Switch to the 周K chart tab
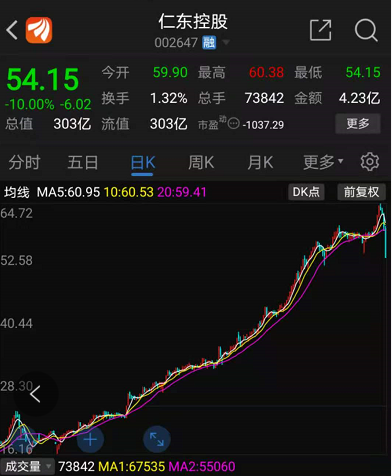This screenshot has height=476, width=392. tap(201, 163)
